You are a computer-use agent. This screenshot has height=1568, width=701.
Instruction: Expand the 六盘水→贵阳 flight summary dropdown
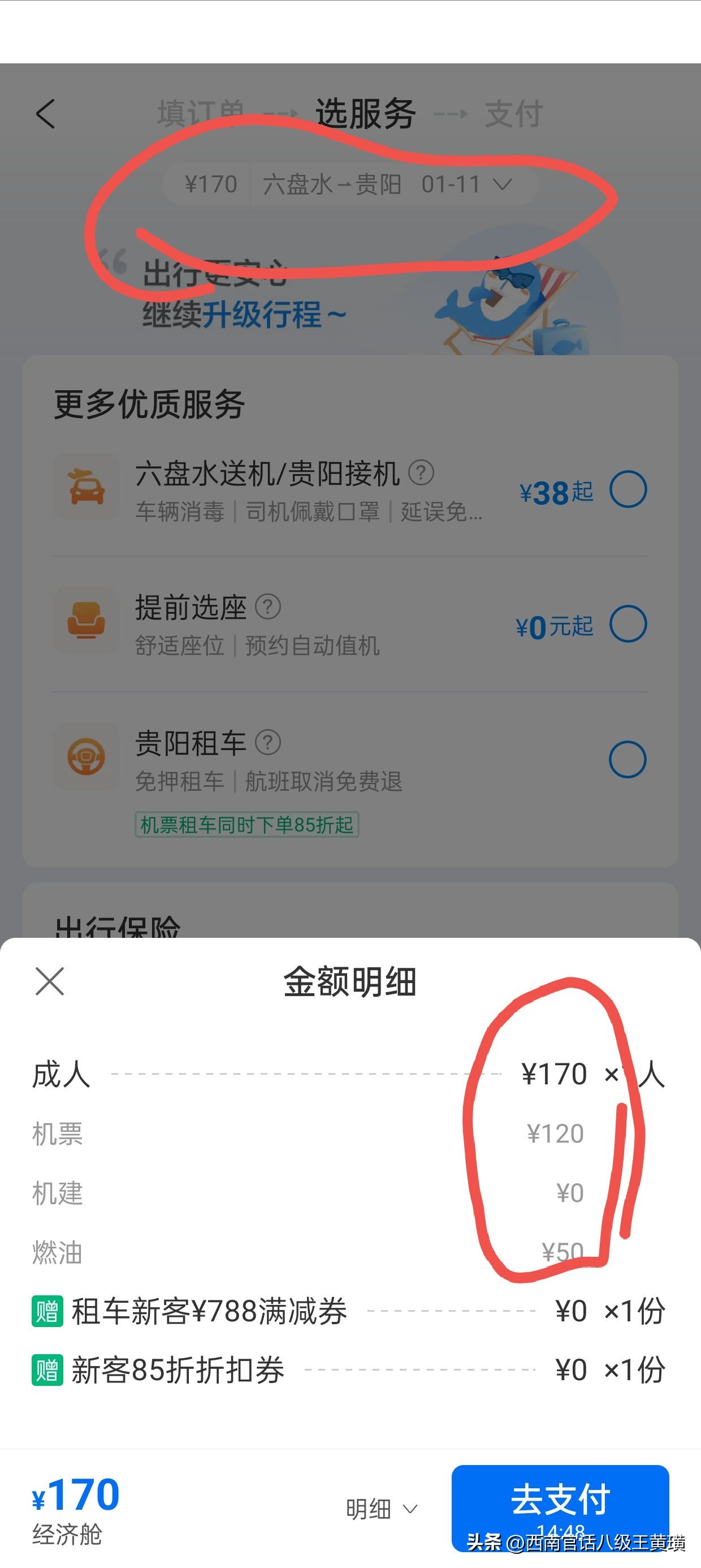click(x=503, y=184)
